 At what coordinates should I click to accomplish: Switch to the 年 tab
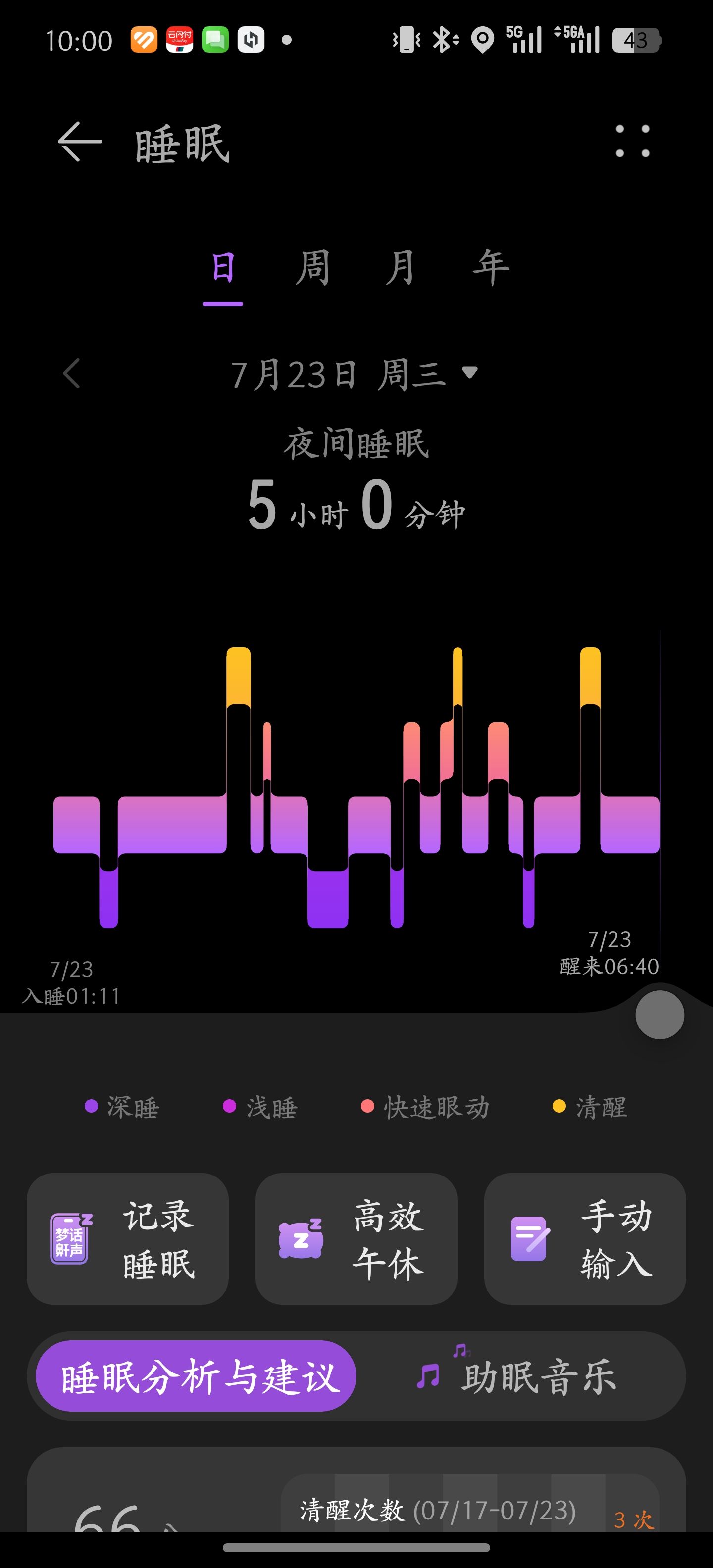coord(491,268)
